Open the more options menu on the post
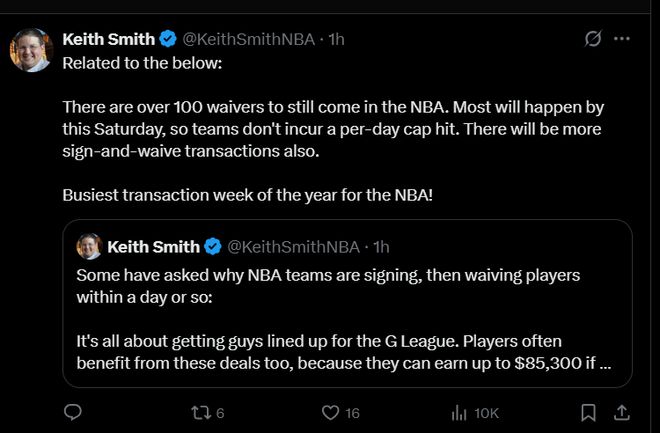 [x=622, y=39]
